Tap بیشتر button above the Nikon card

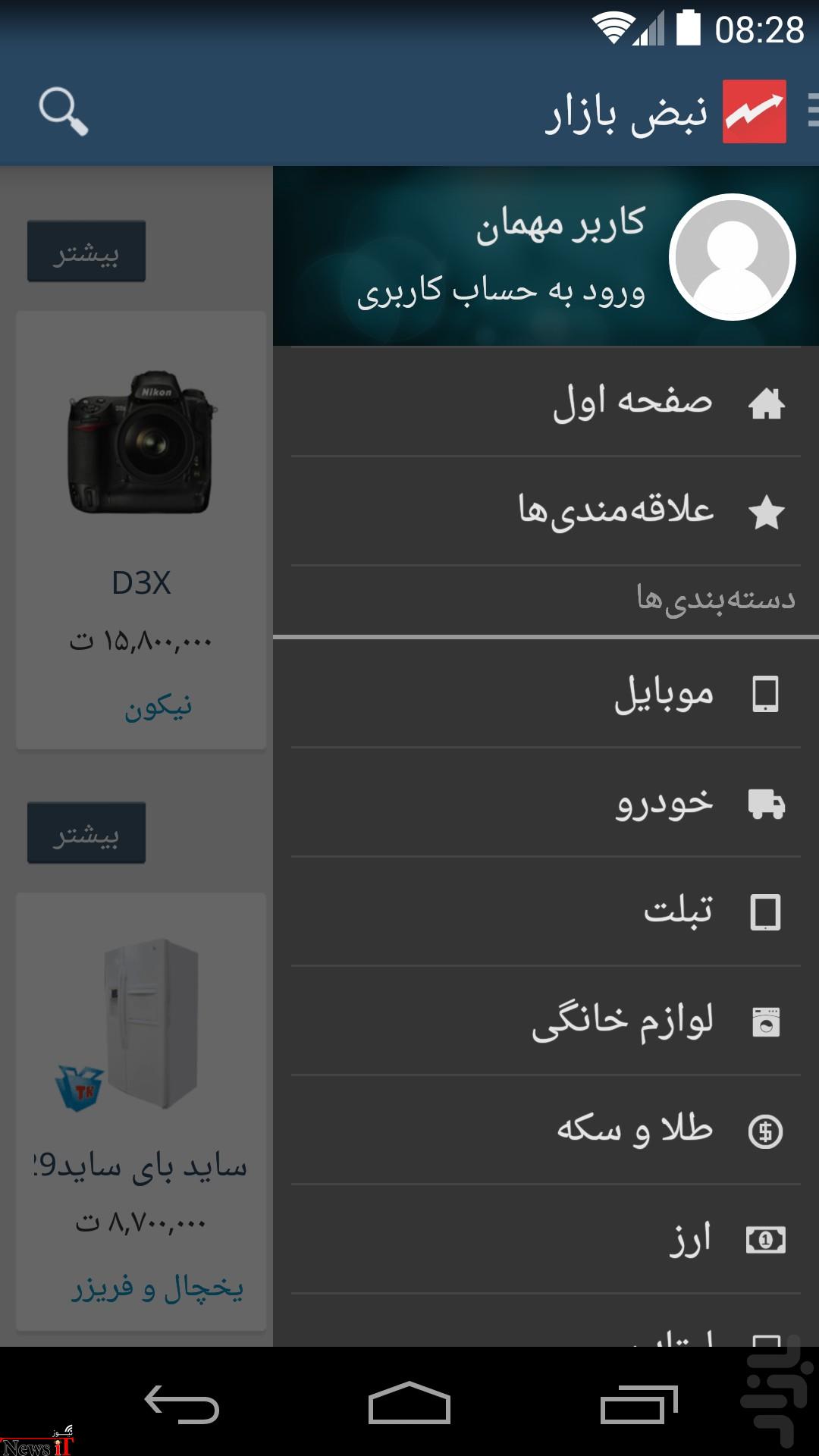(86, 251)
